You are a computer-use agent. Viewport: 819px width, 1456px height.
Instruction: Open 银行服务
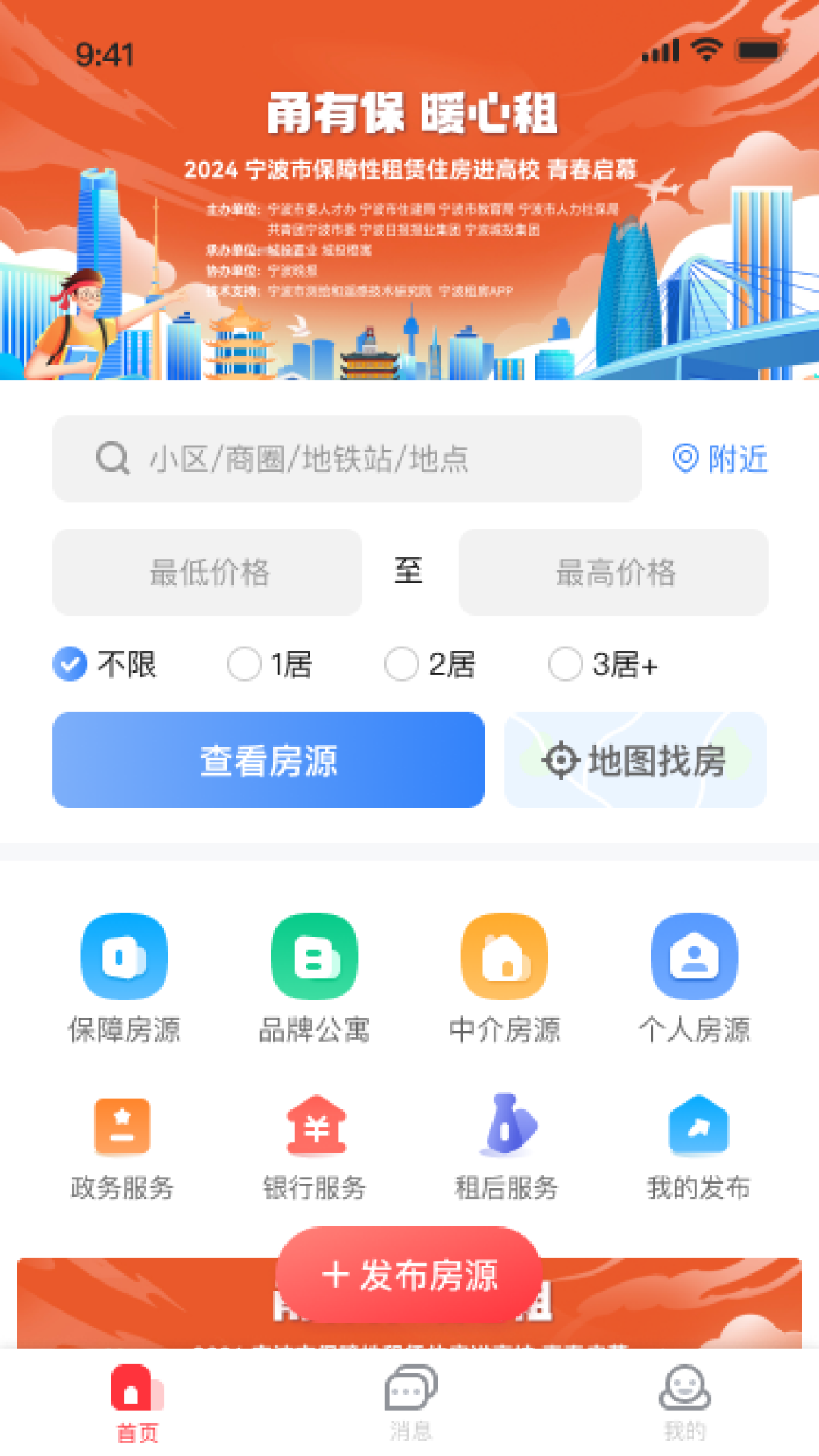point(315,1147)
